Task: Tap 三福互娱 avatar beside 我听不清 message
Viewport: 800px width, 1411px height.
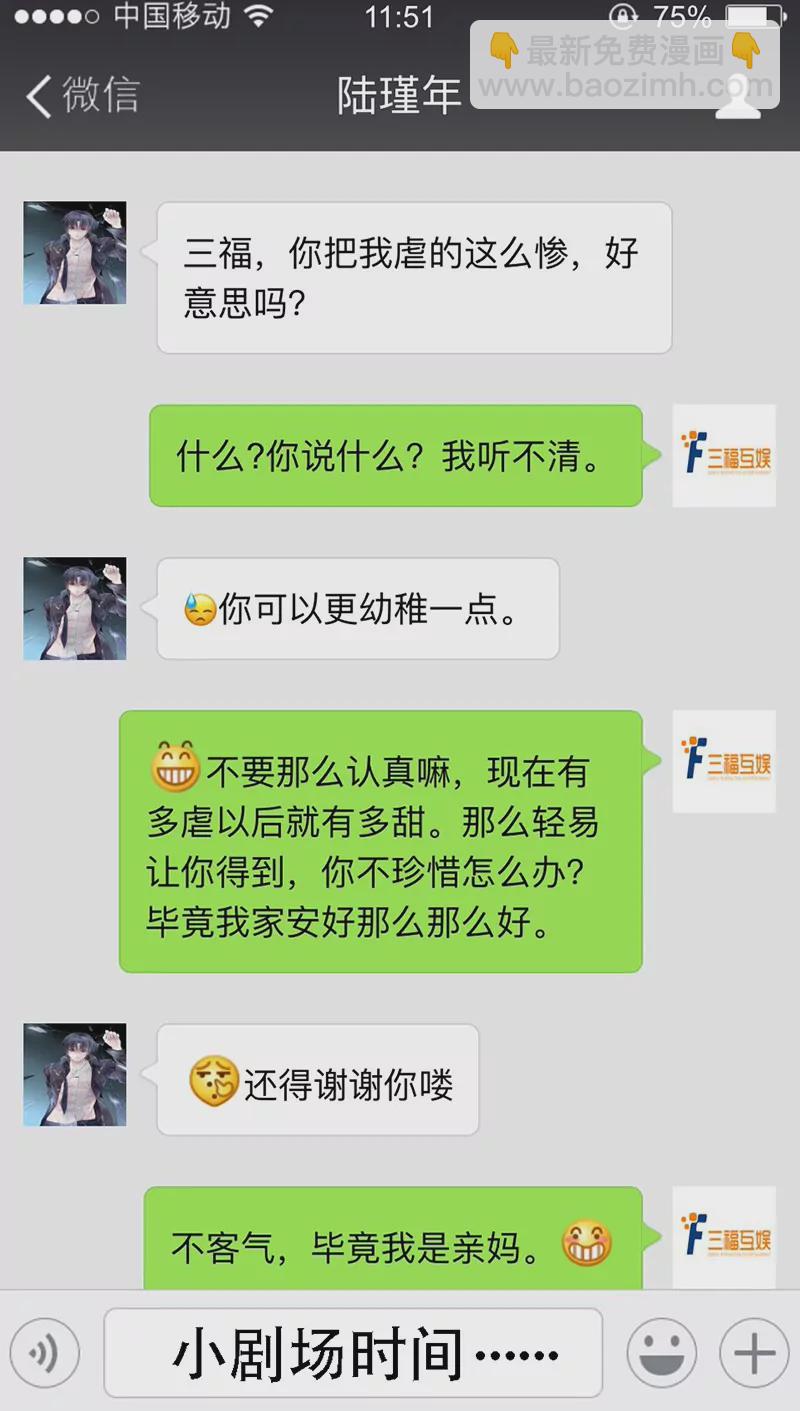Action: (724, 456)
